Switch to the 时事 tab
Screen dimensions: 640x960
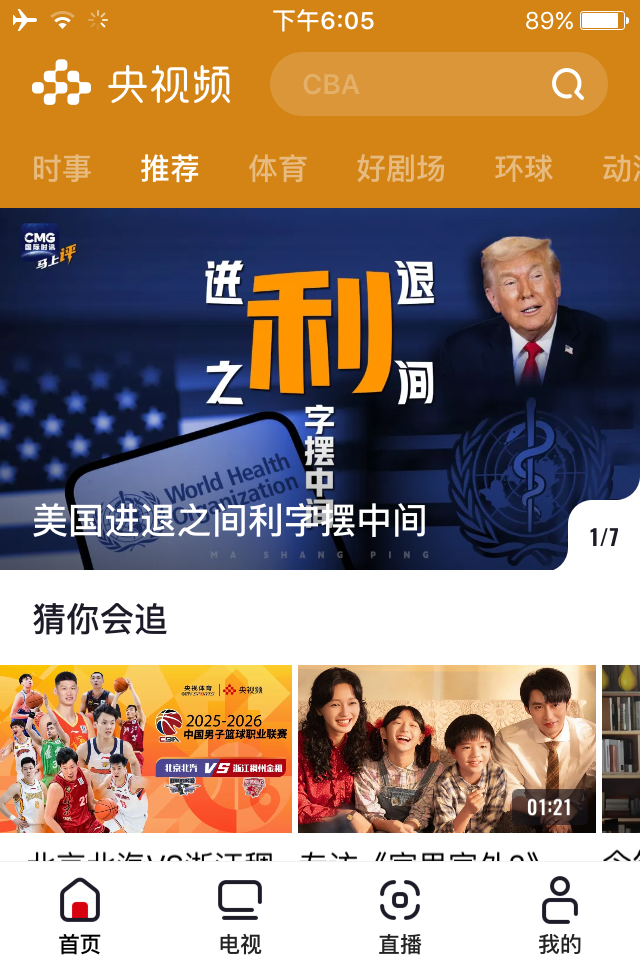pos(62,168)
